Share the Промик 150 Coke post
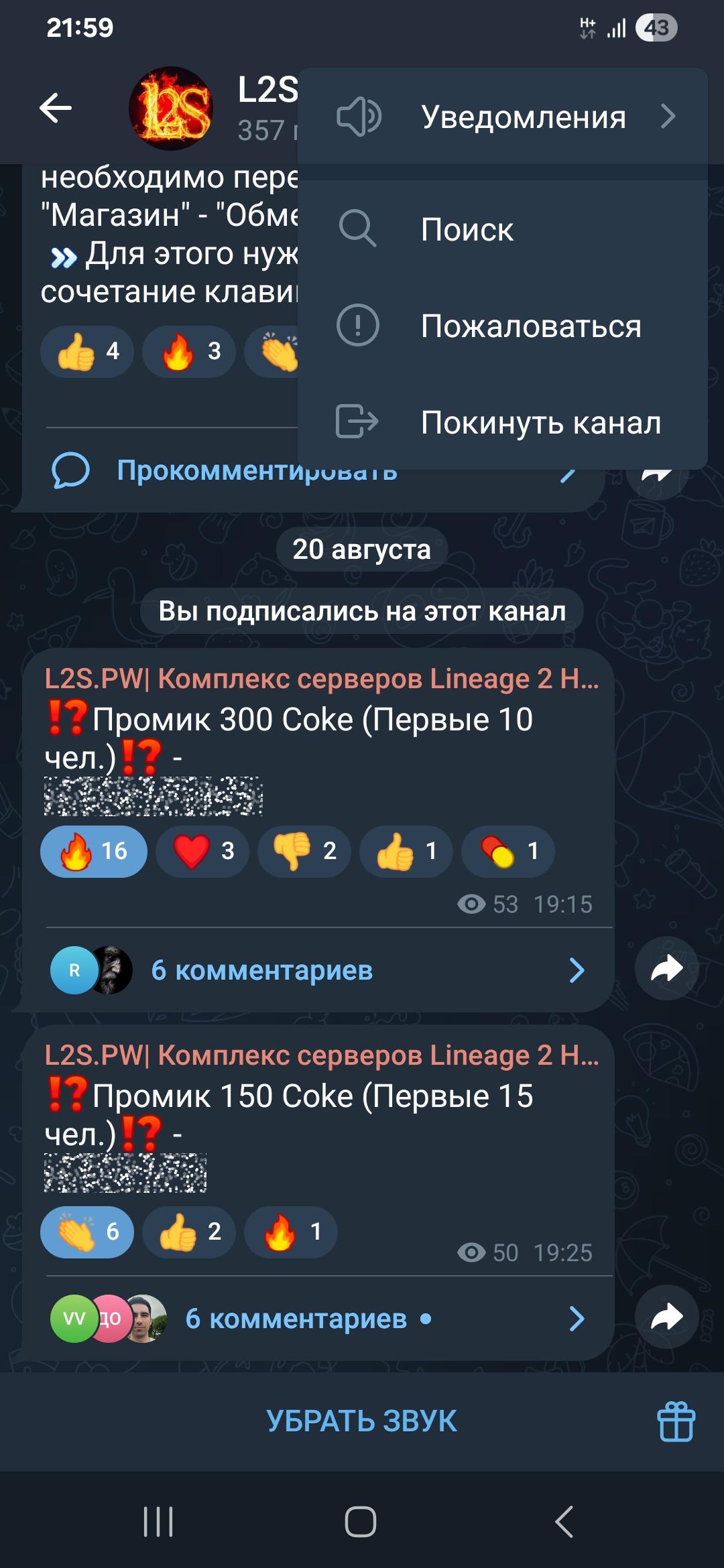This screenshot has width=724, height=1568. [666, 1317]
